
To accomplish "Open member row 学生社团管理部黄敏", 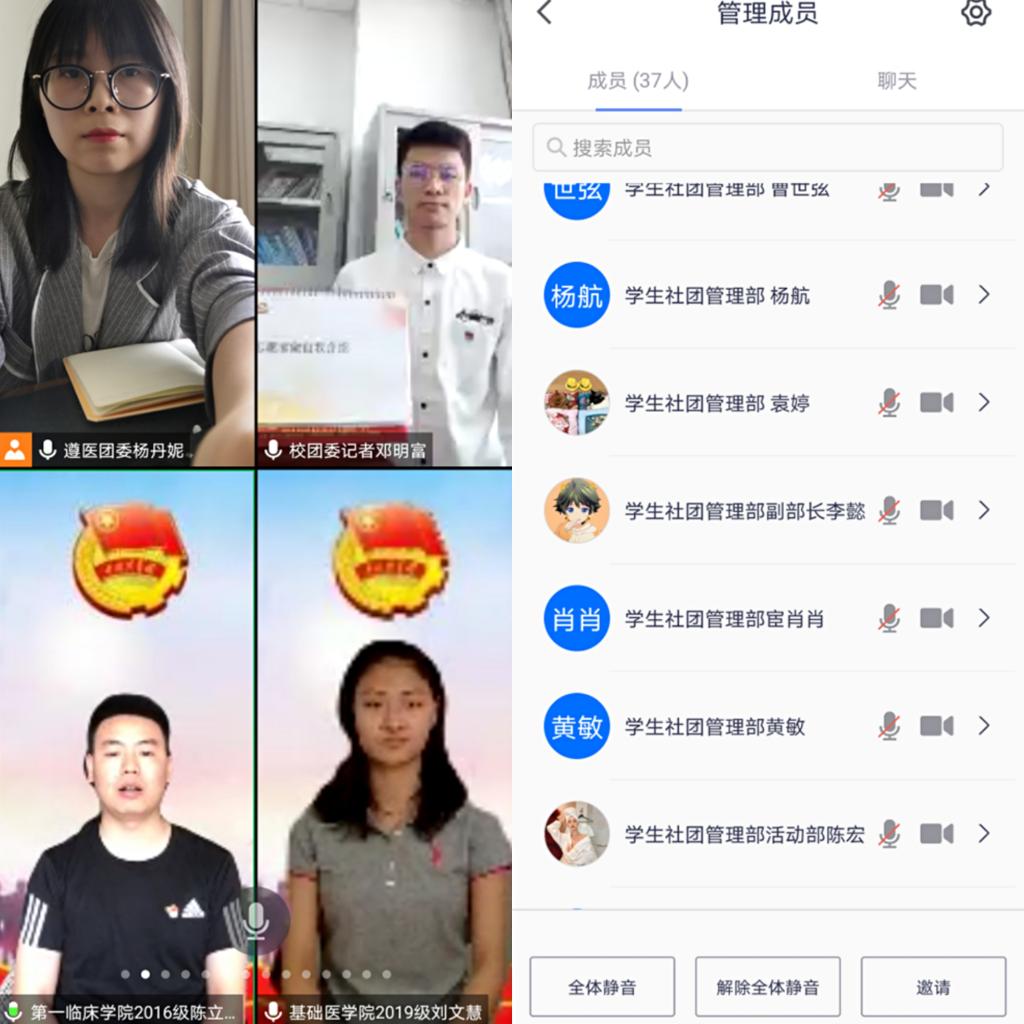I will point(714,726).
